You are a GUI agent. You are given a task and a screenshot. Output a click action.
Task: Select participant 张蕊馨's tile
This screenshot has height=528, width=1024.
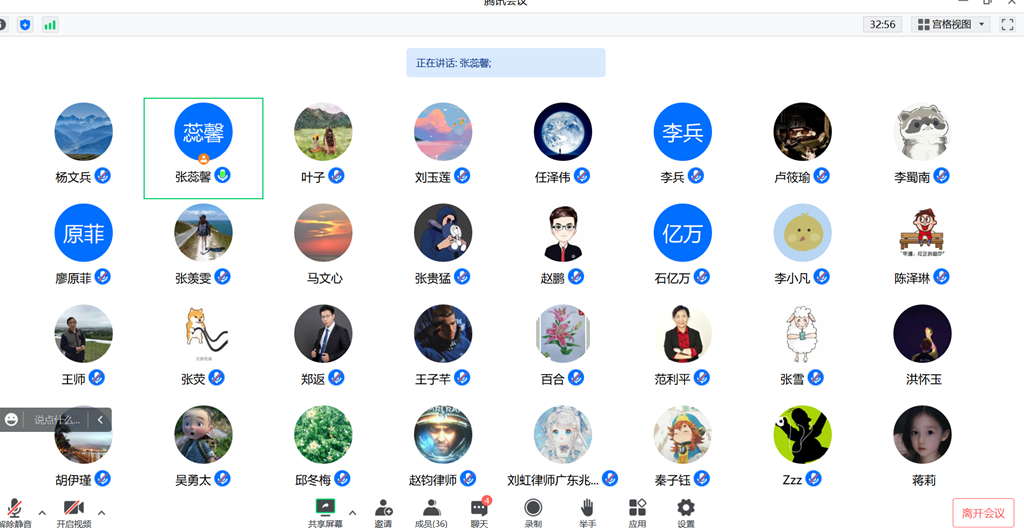pos(203,148)
